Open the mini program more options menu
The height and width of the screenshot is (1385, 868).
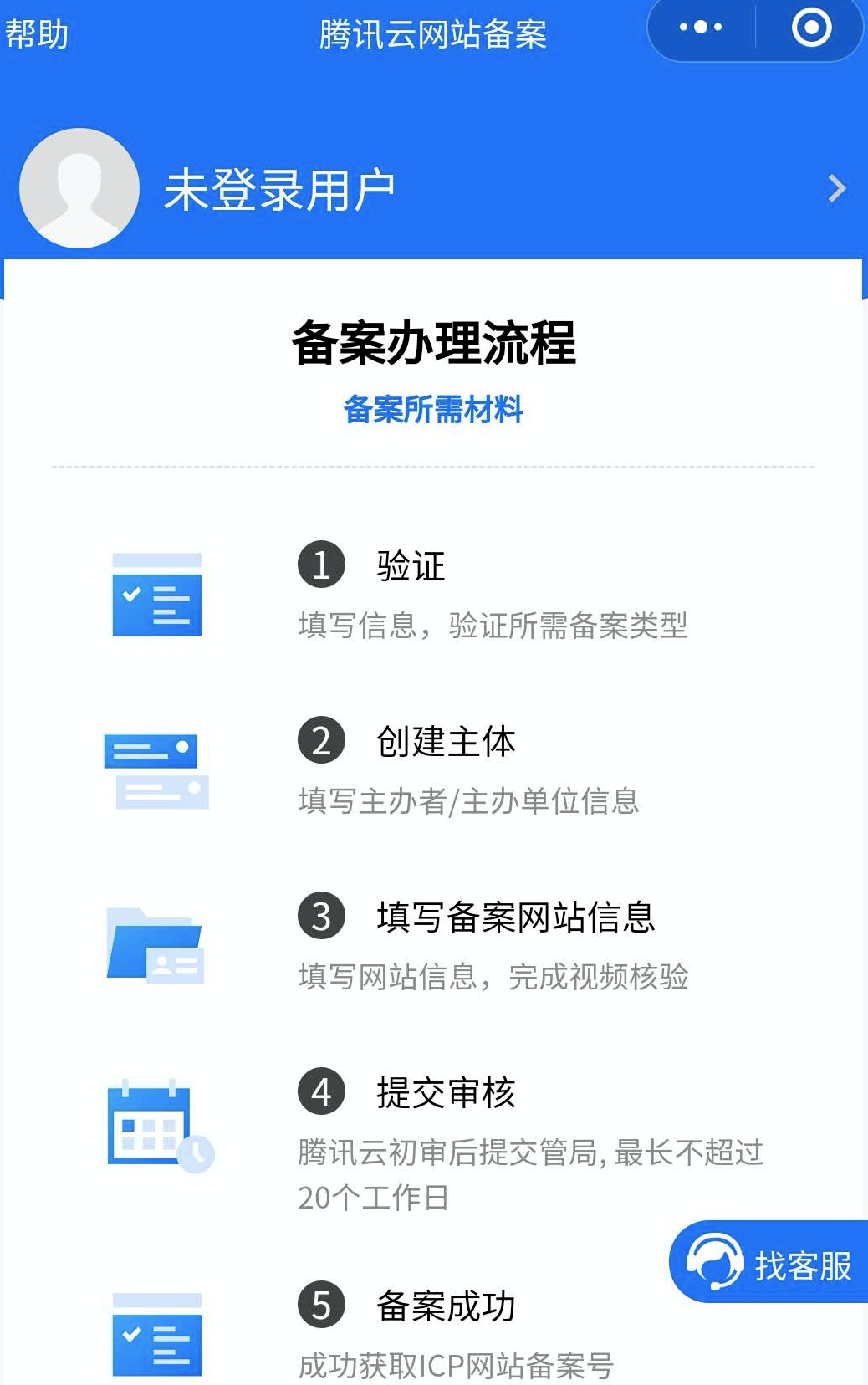tap(701, 28)
